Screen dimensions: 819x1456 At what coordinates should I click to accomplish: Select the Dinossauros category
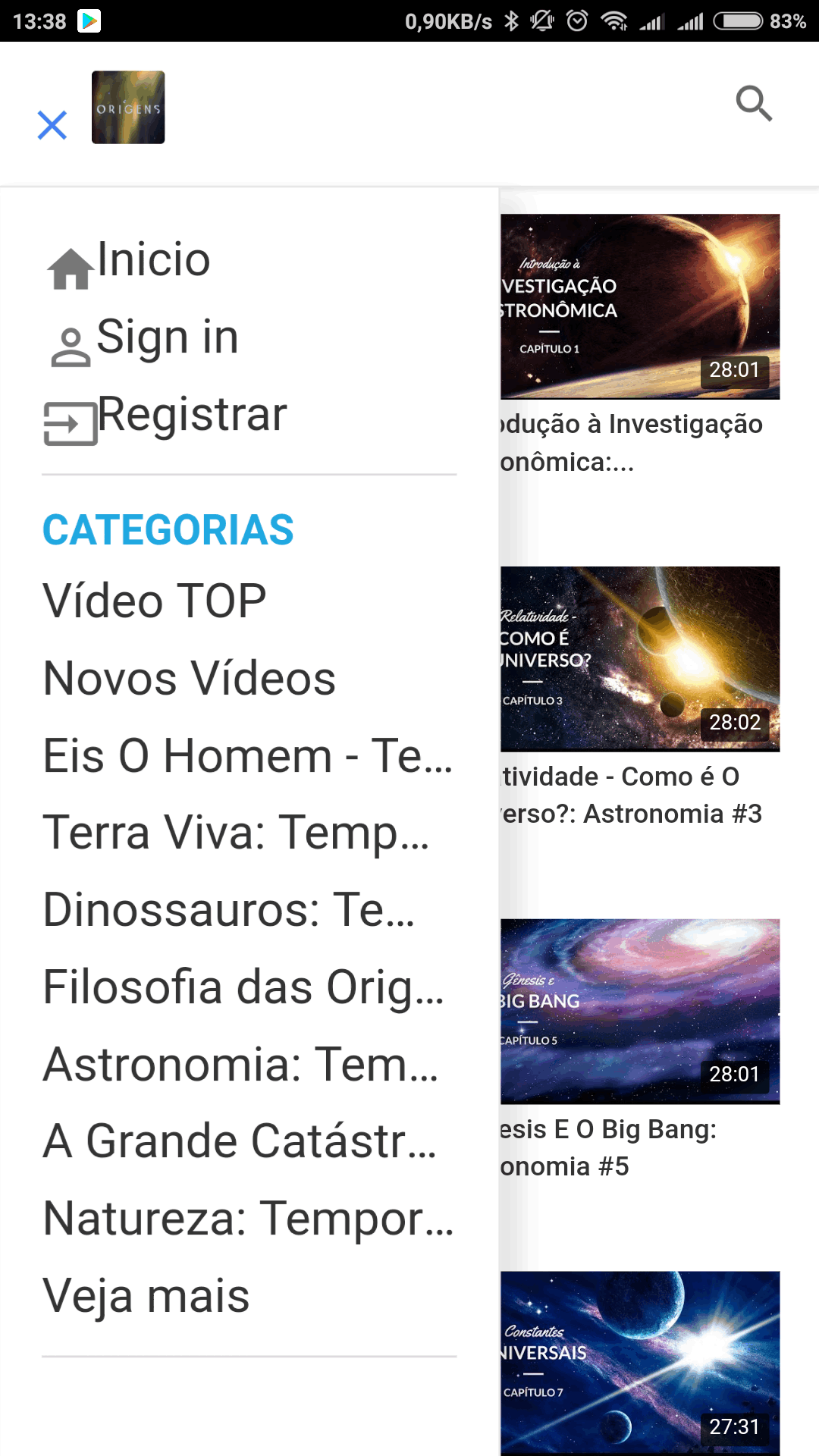coord(228,910)
